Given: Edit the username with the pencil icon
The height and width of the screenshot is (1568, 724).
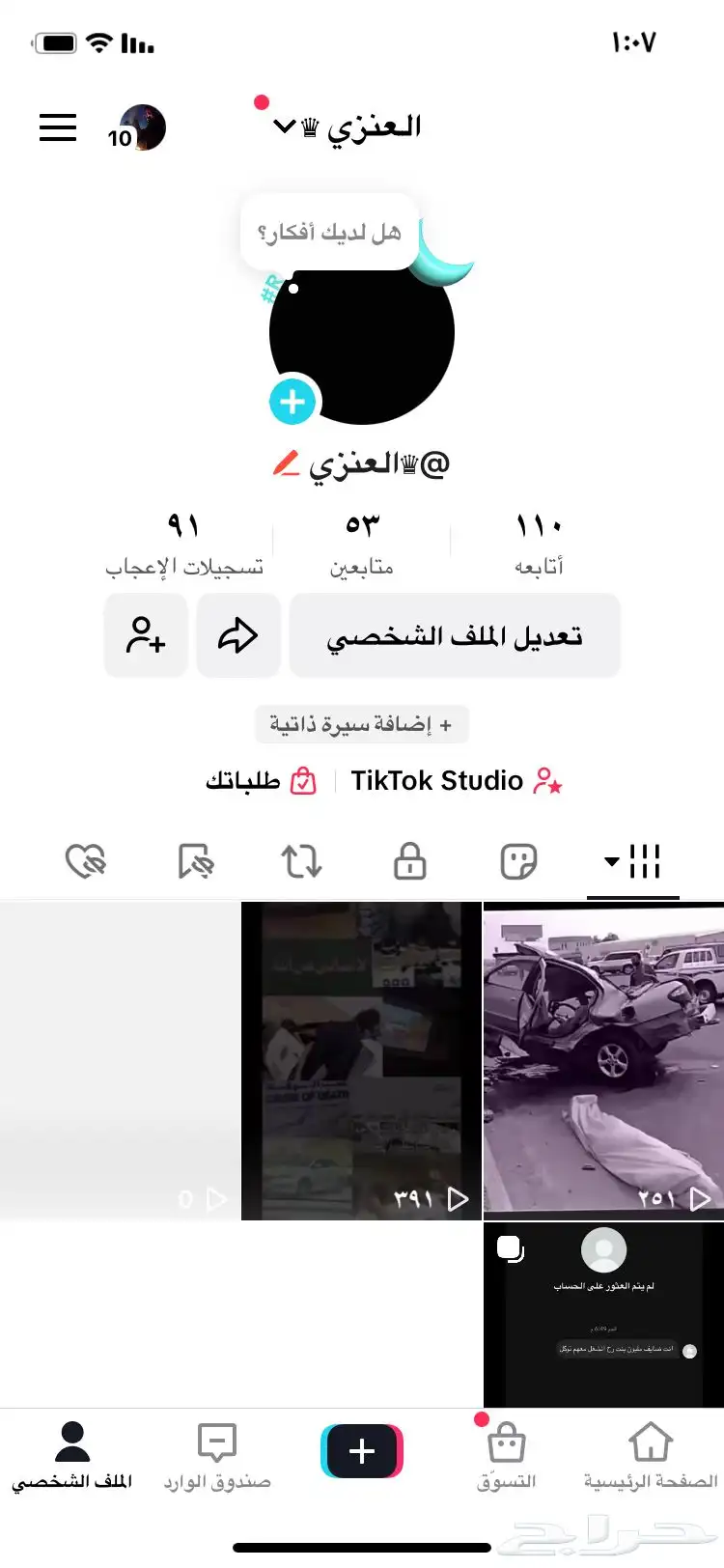Looking at the screenshot, I should 286,464.
